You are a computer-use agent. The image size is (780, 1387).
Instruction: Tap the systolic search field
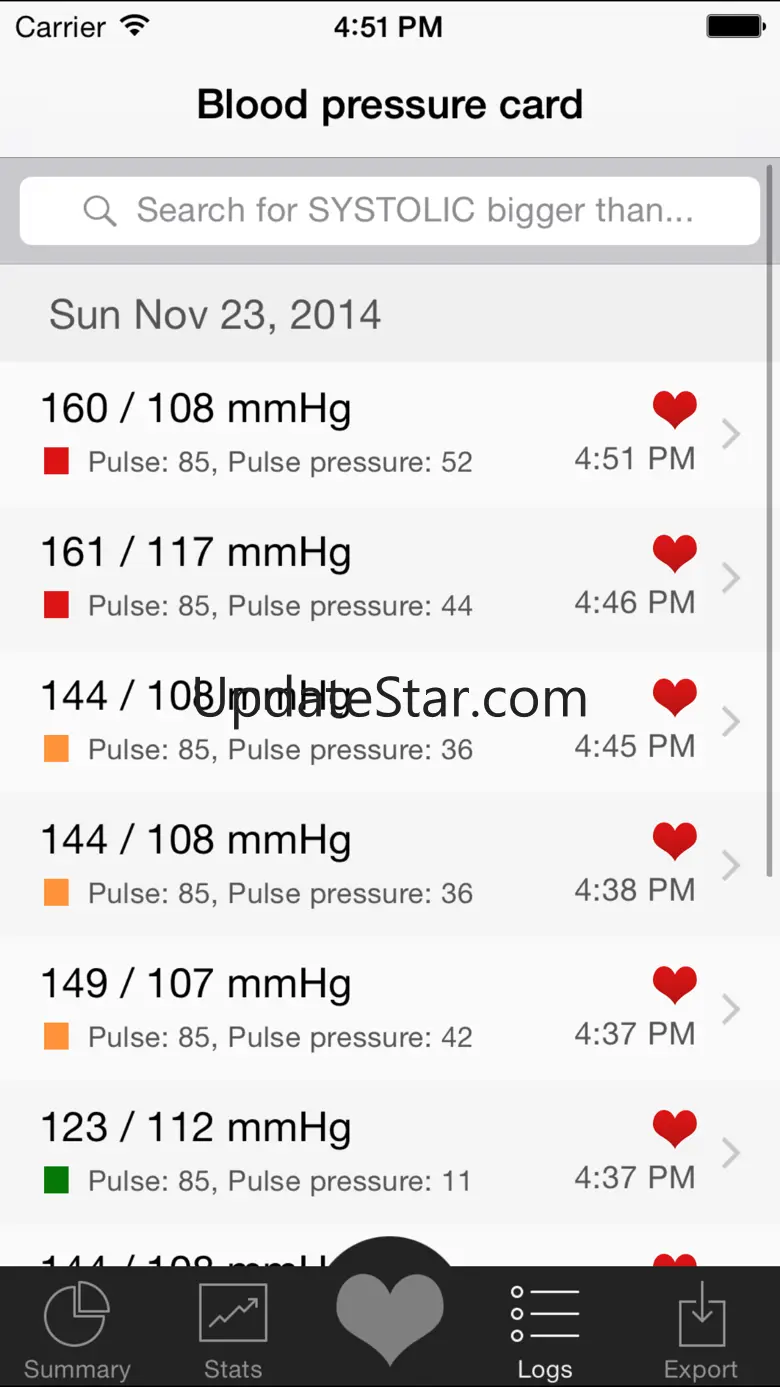coord(390,211)
